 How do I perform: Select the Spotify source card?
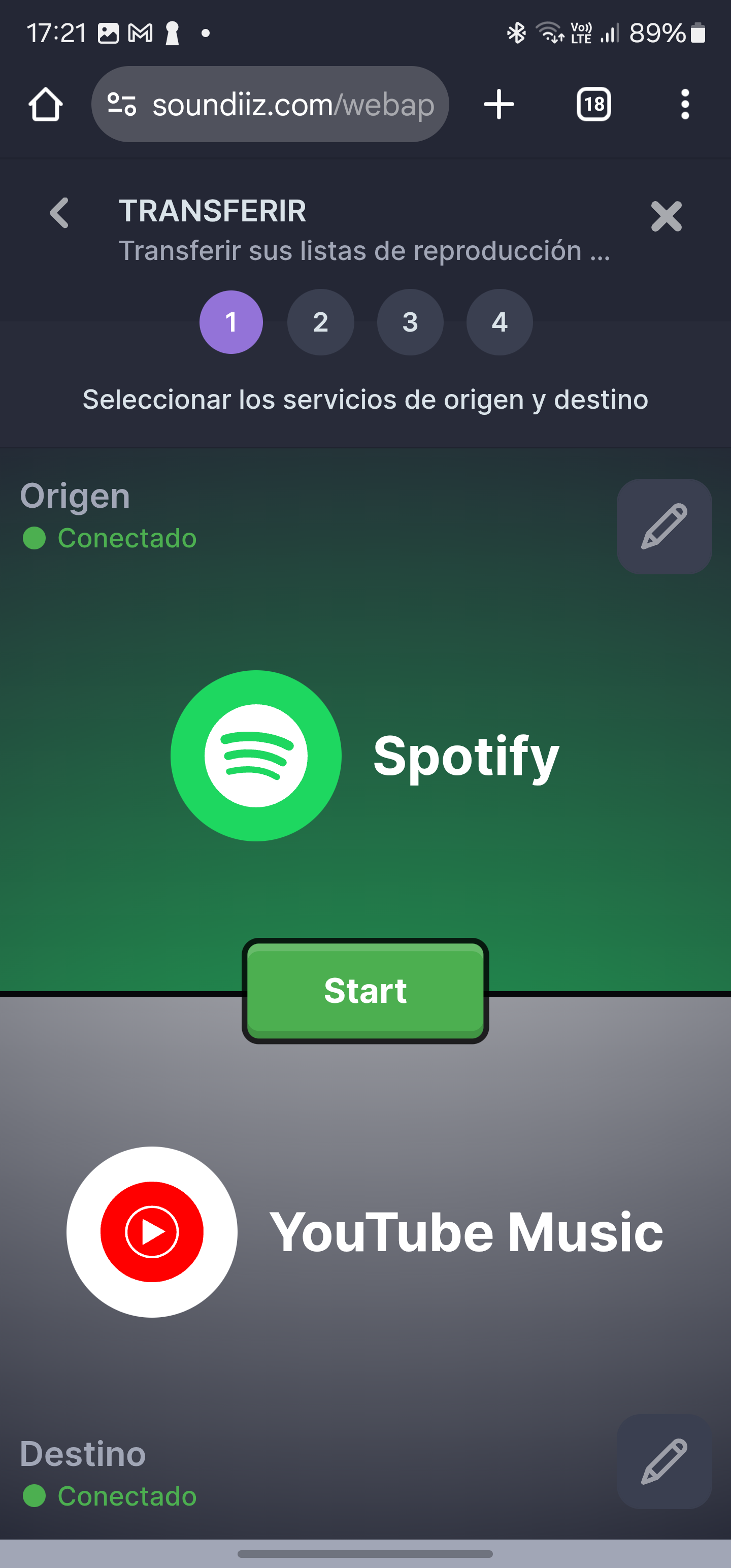coord(365,756)
